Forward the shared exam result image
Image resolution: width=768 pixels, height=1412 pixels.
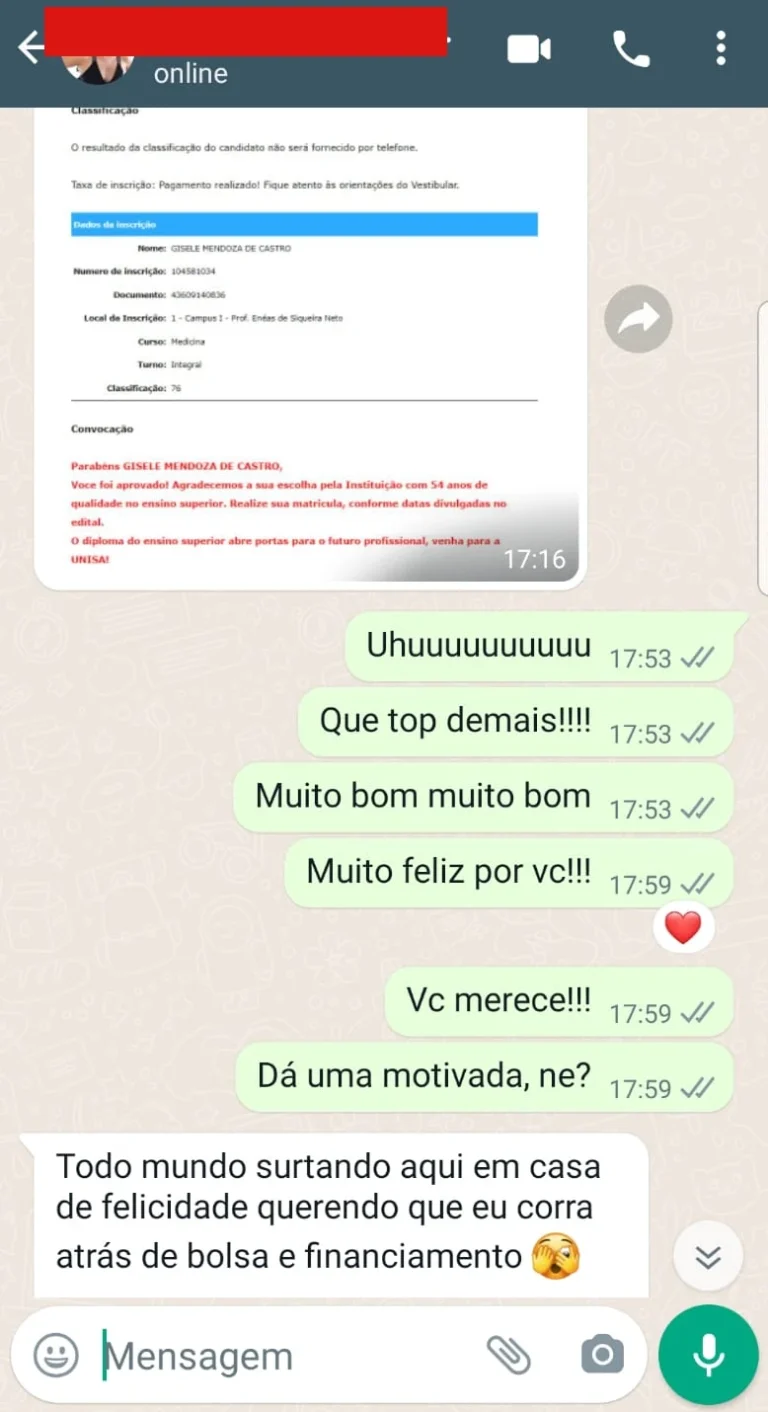638,318
